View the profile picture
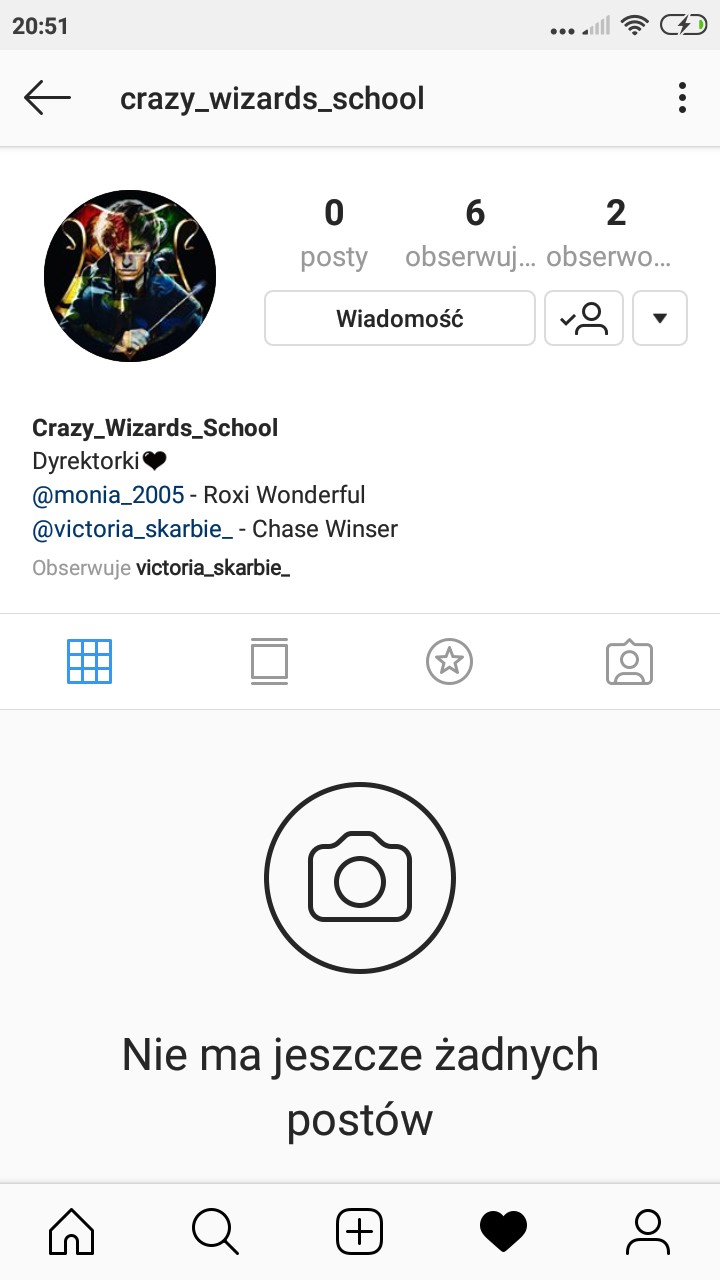The width and height of the screenshot is (720, 1280). [130, 276]
